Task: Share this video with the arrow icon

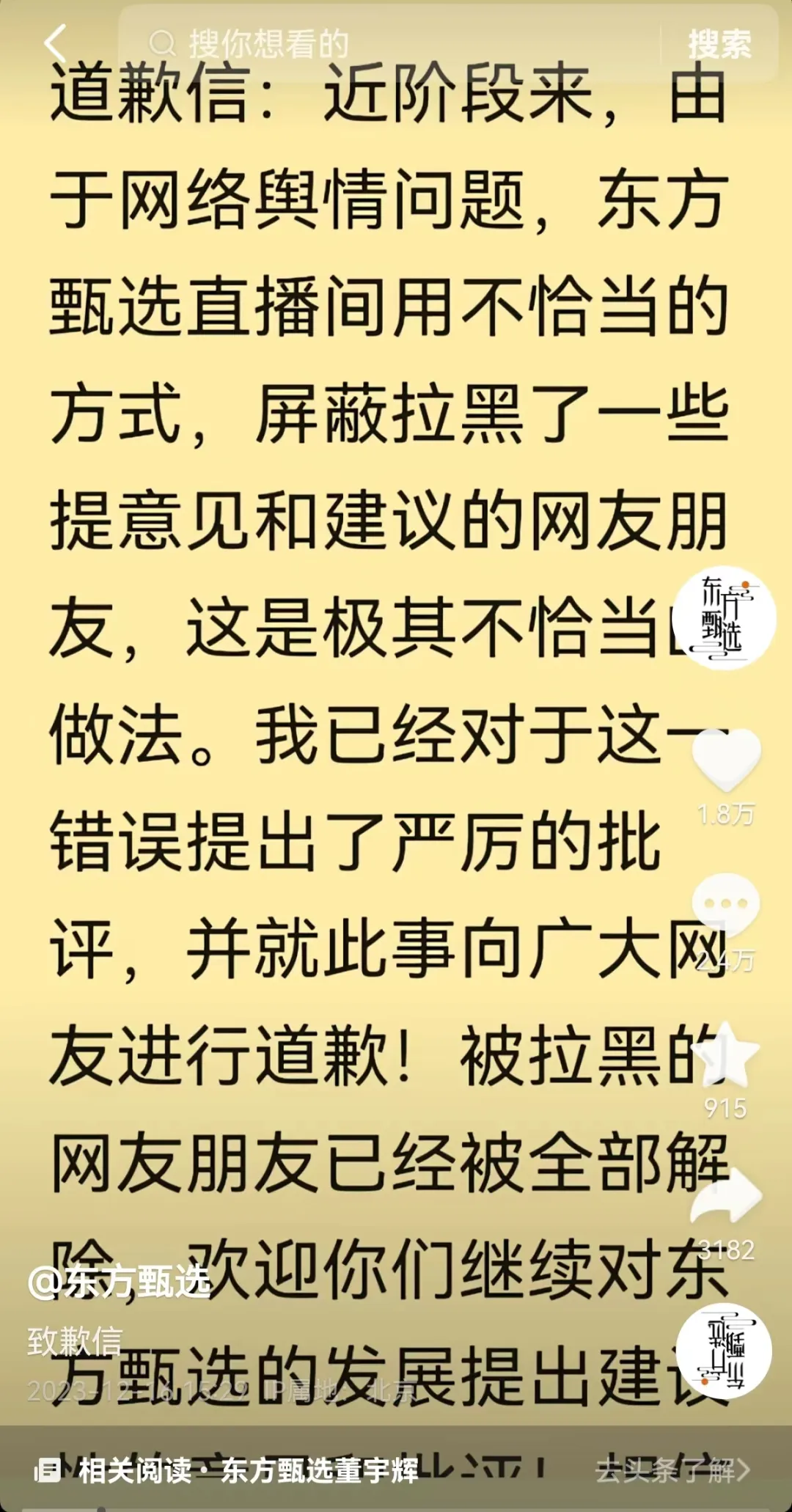Action: 726,1197
